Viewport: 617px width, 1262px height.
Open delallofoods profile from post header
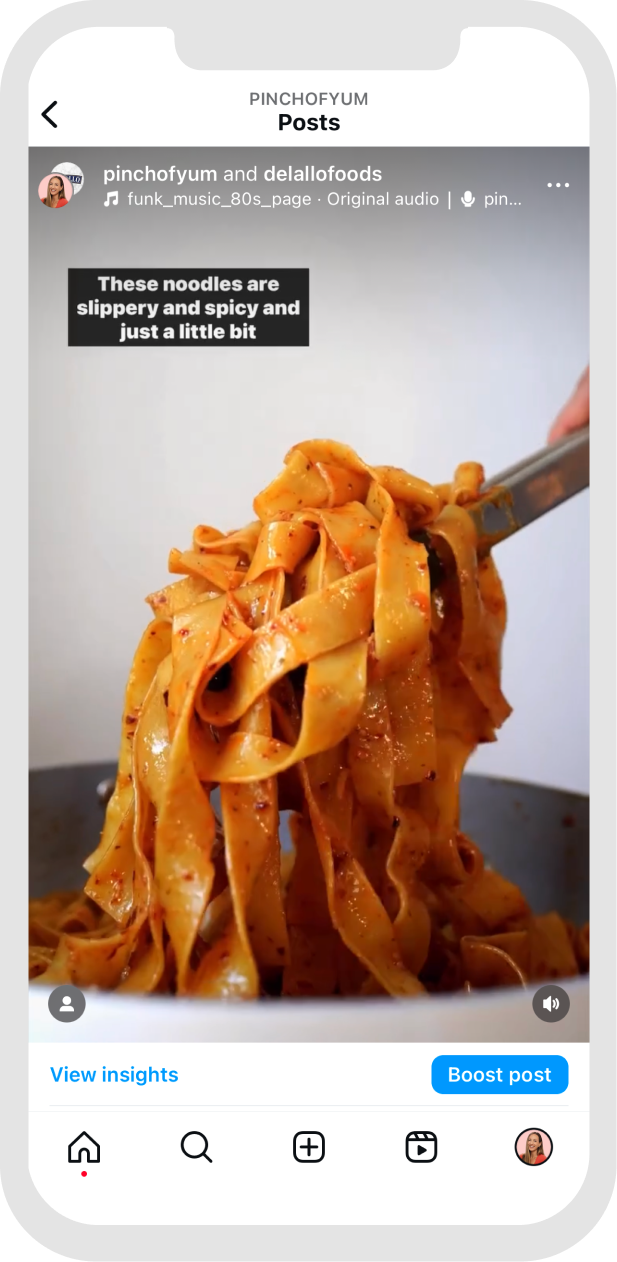click(x=323, y=174)
